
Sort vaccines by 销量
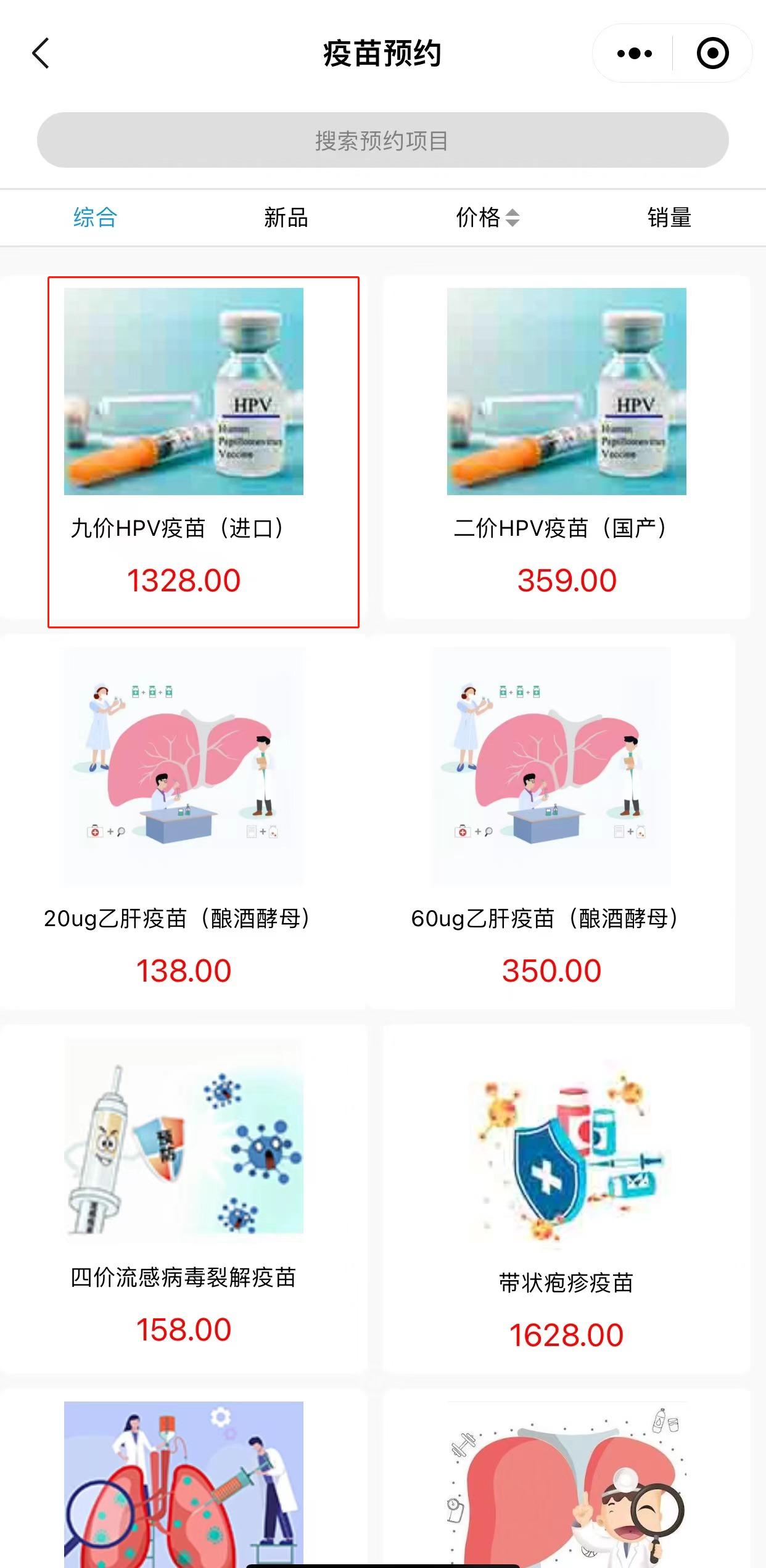click(x=669, y=218)
